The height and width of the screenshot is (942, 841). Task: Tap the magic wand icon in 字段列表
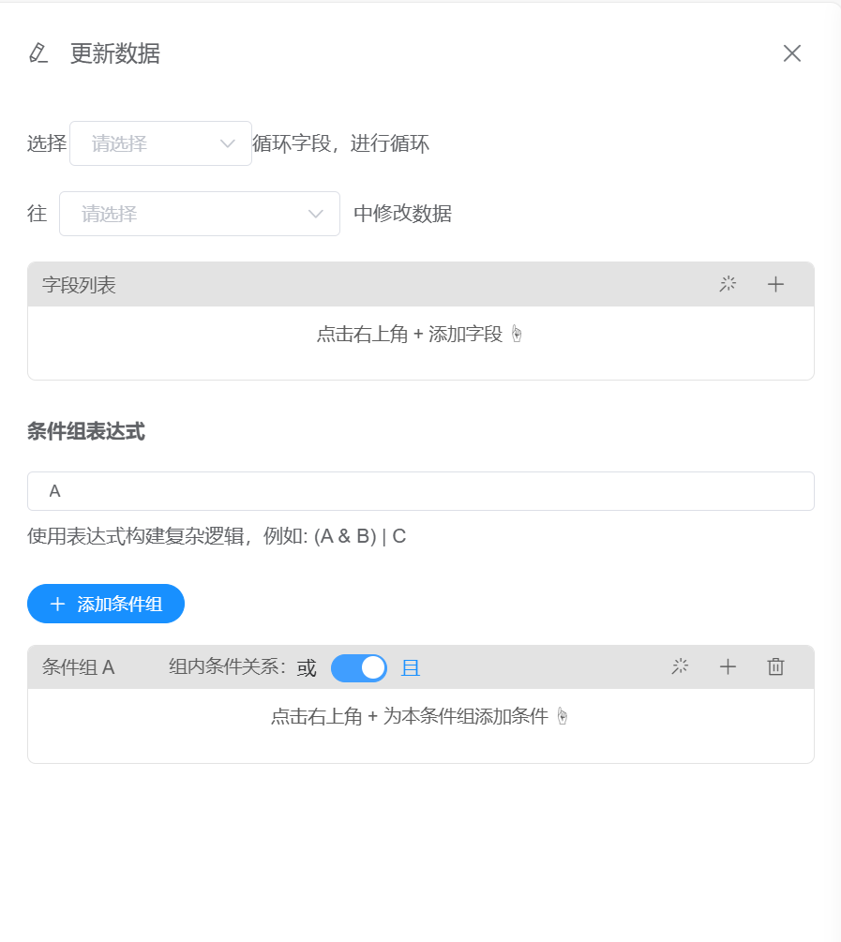[x=728, y=285]
